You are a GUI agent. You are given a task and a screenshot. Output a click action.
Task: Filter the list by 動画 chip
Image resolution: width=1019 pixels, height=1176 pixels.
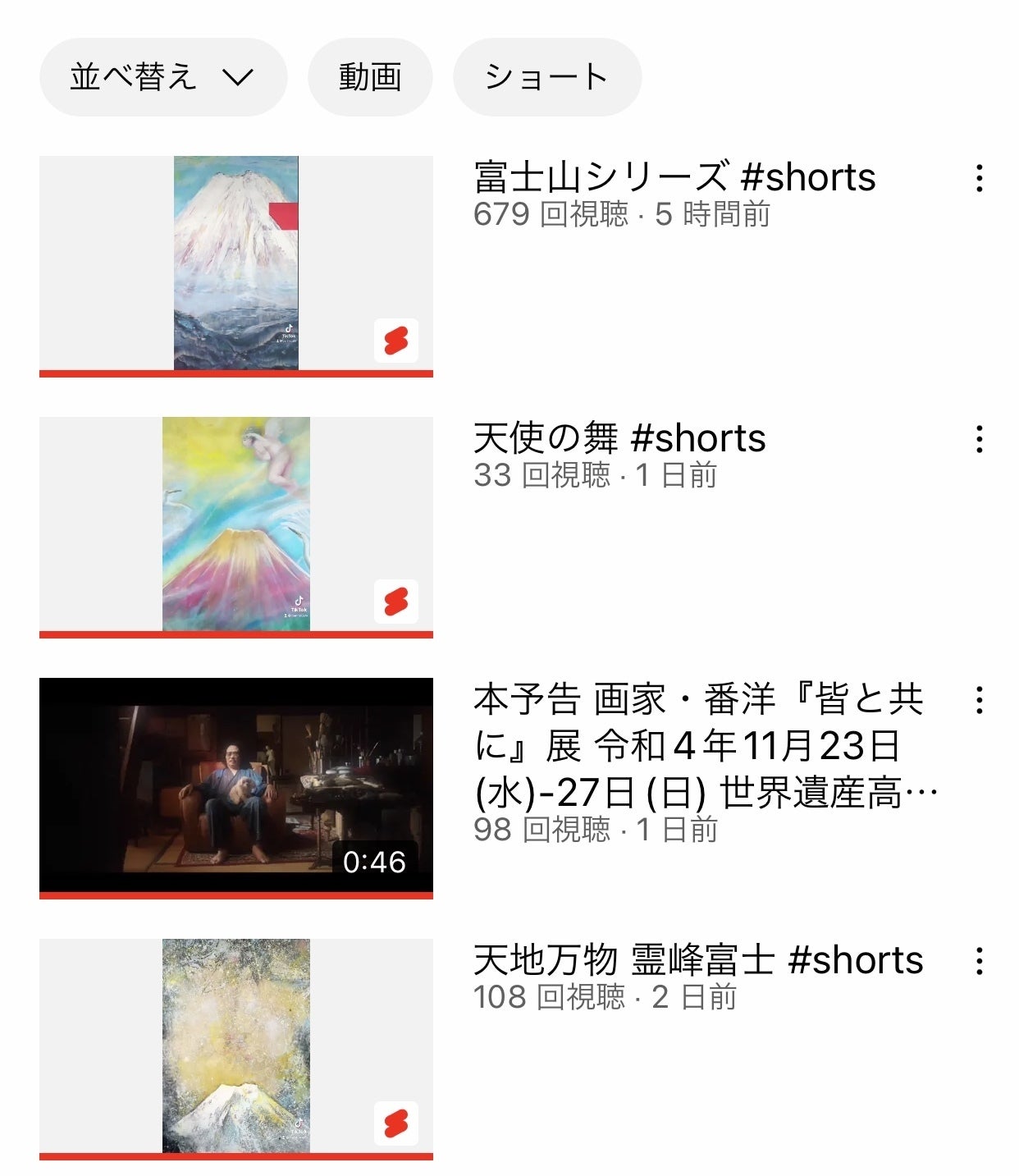tap(370, 77)
